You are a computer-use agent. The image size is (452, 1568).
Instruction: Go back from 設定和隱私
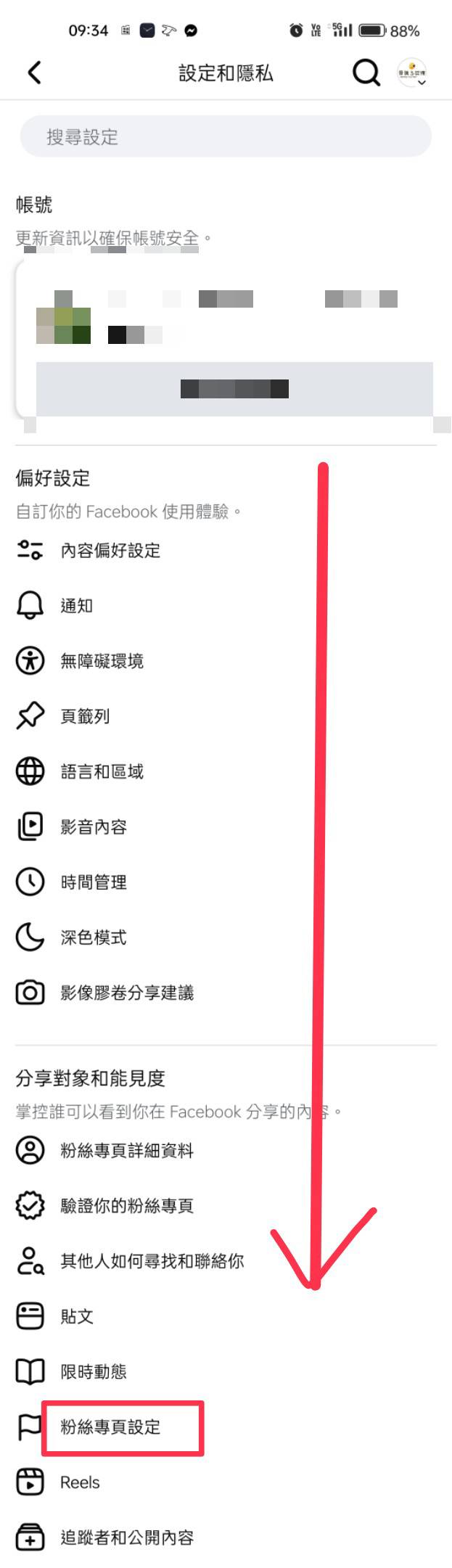point(34,73)
